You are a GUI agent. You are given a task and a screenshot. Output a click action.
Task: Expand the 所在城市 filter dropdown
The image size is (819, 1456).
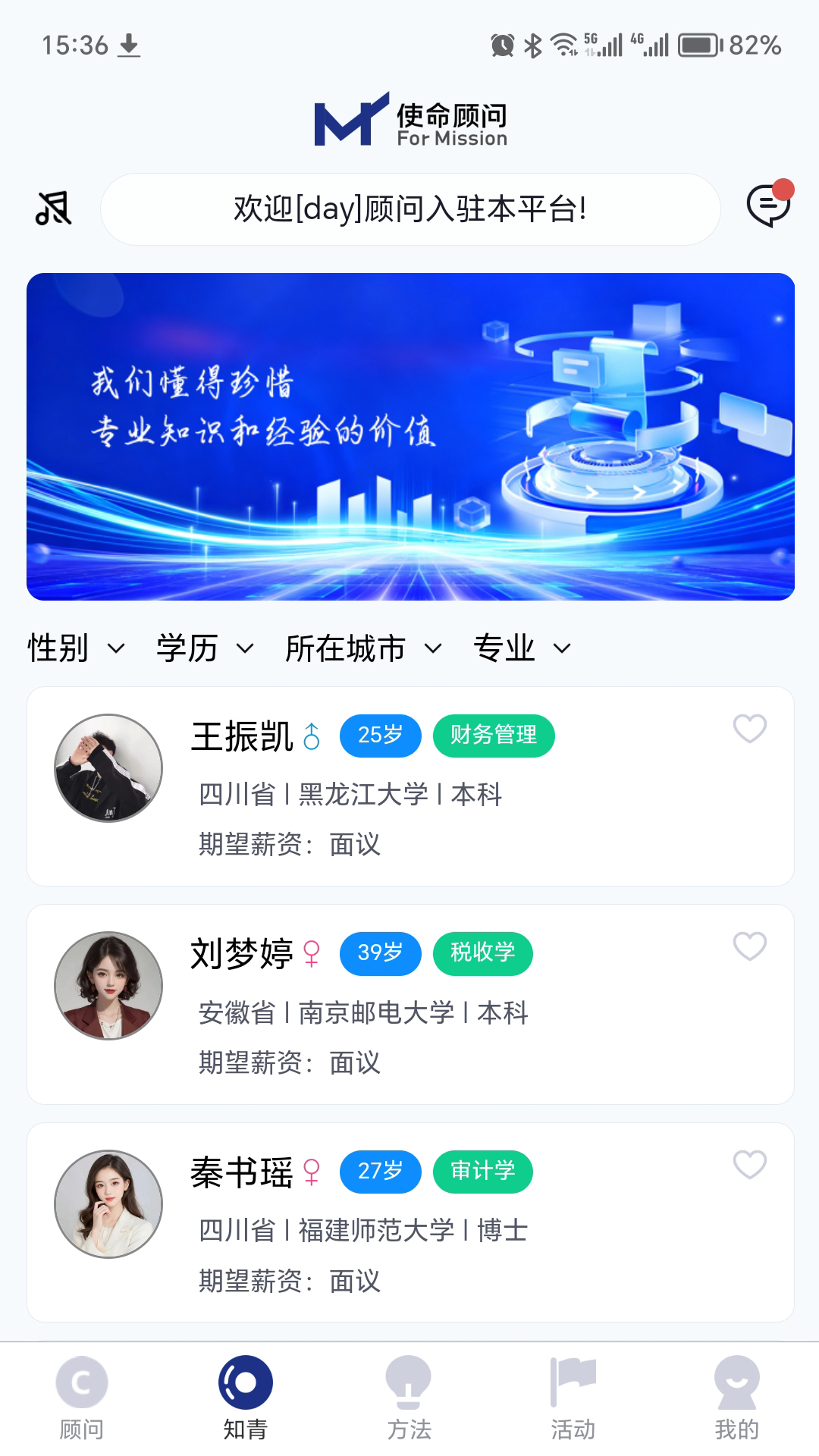point(364,648)
